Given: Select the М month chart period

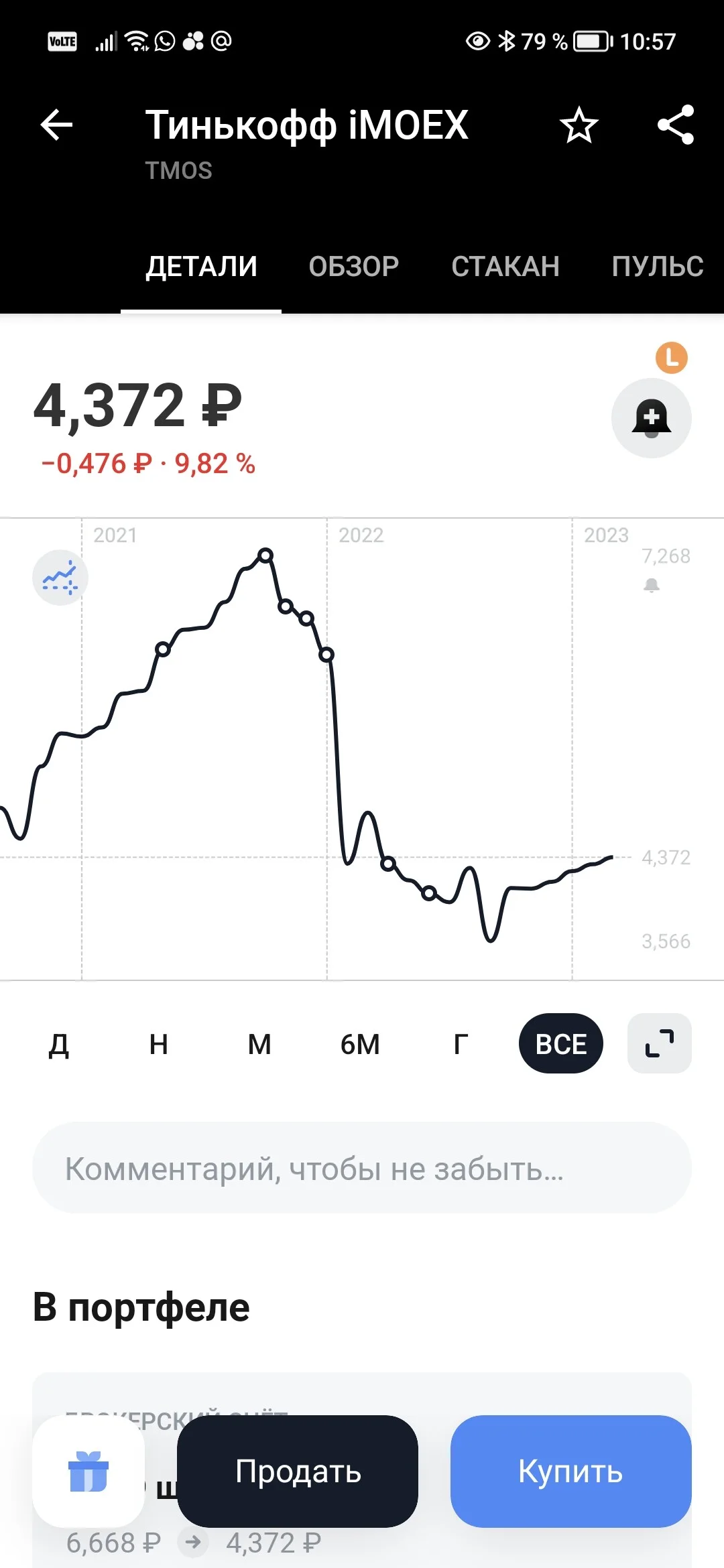Looking at the screenshot, I should pyautogui.click(x=259, y=1044).
